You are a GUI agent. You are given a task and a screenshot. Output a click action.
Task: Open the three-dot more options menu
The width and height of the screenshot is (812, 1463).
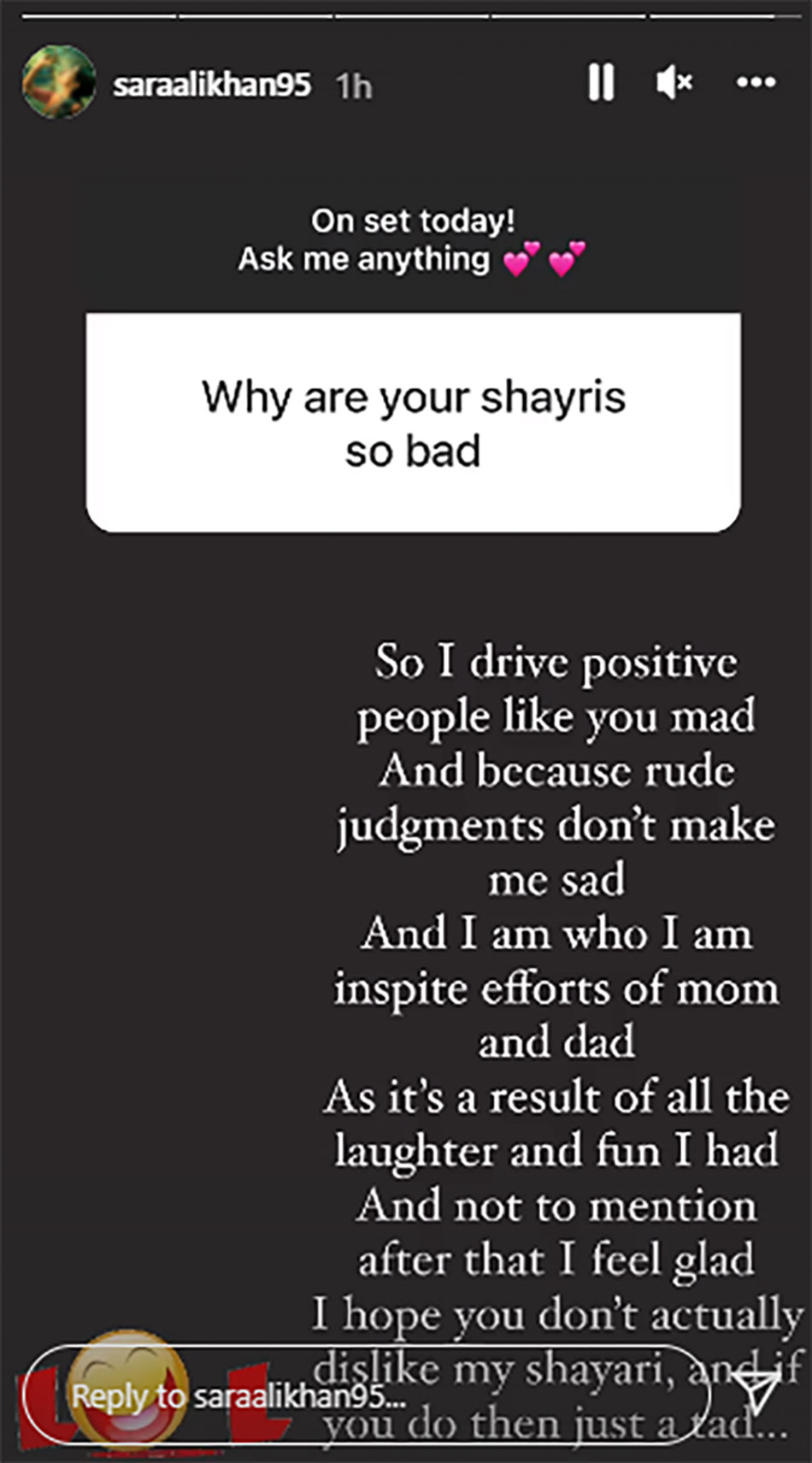click(x=756, y=83)
